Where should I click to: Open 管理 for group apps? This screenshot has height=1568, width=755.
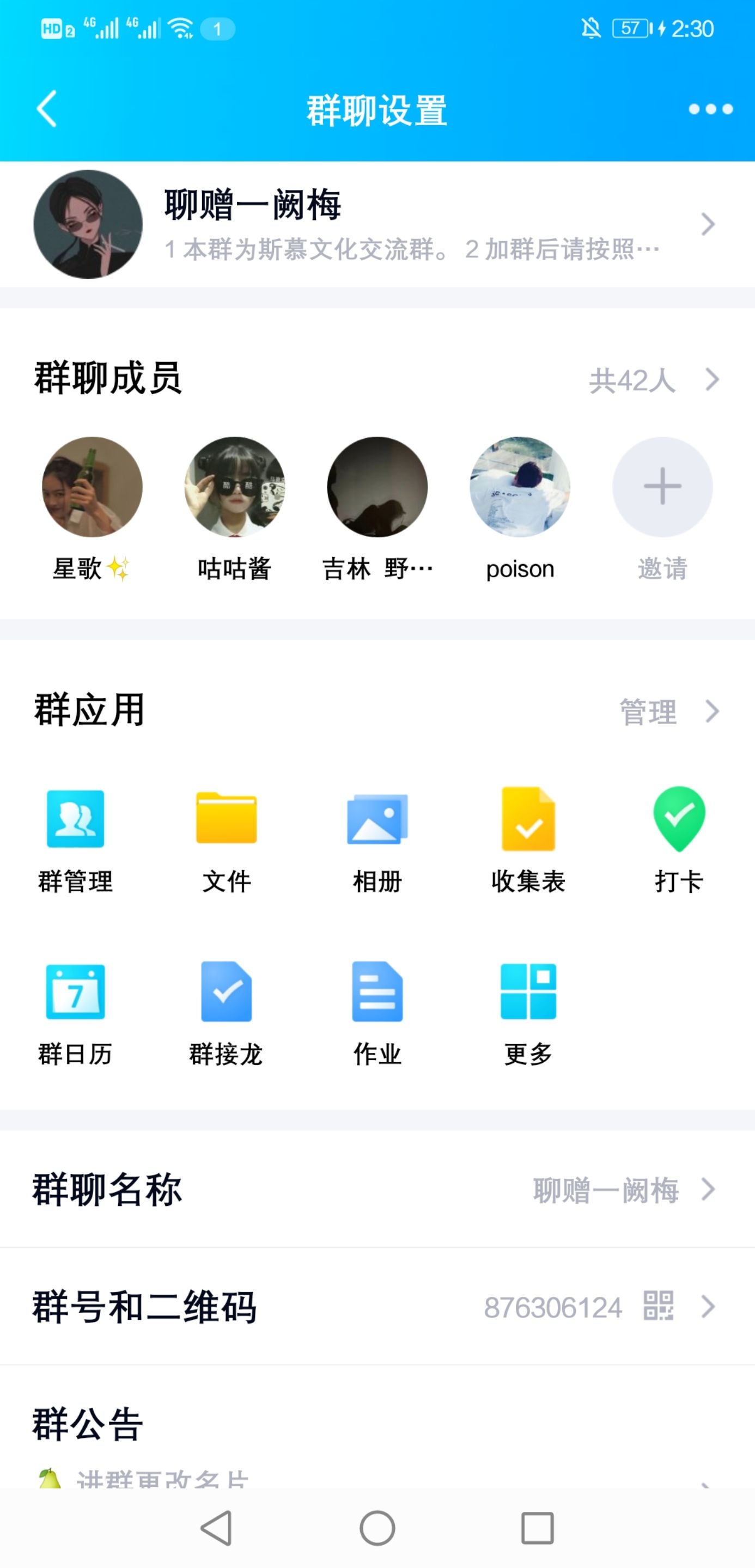pos(668,712)
